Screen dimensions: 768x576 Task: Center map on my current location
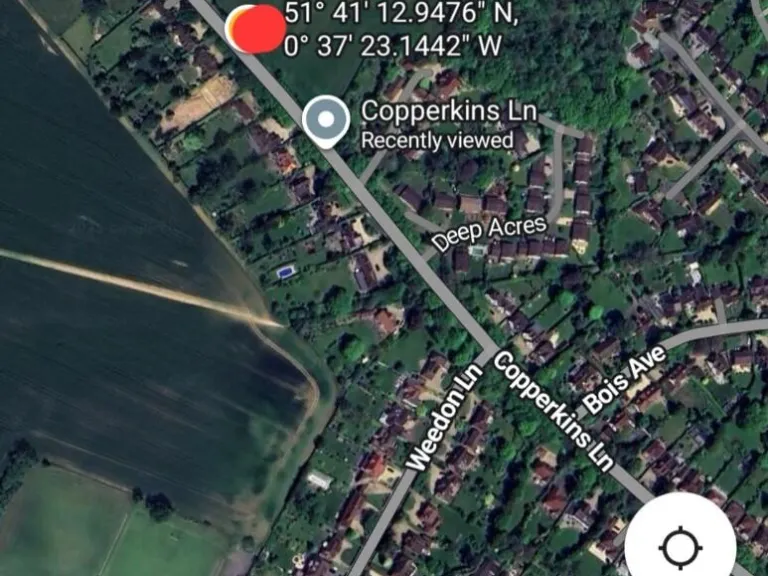[681, 546]
